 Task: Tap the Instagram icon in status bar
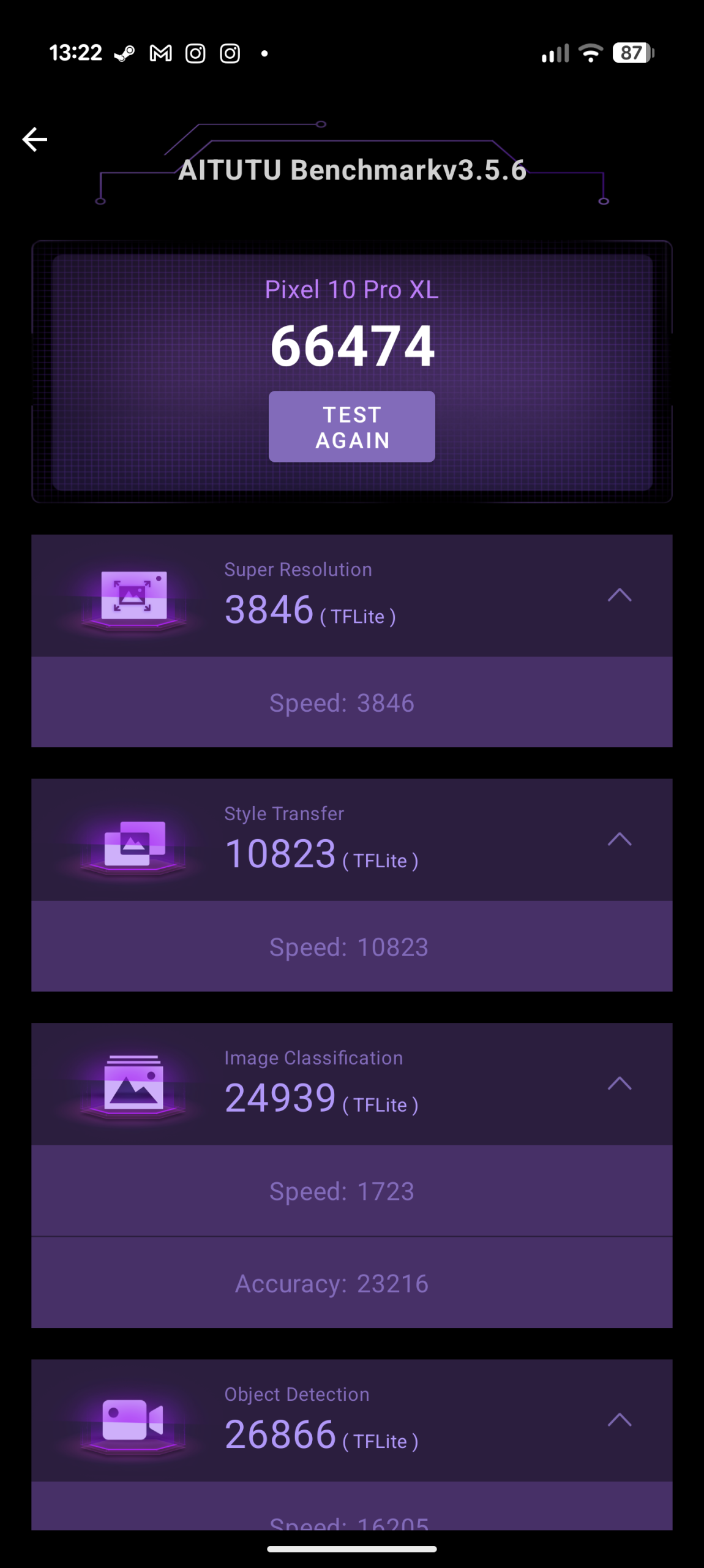point(195,54)
